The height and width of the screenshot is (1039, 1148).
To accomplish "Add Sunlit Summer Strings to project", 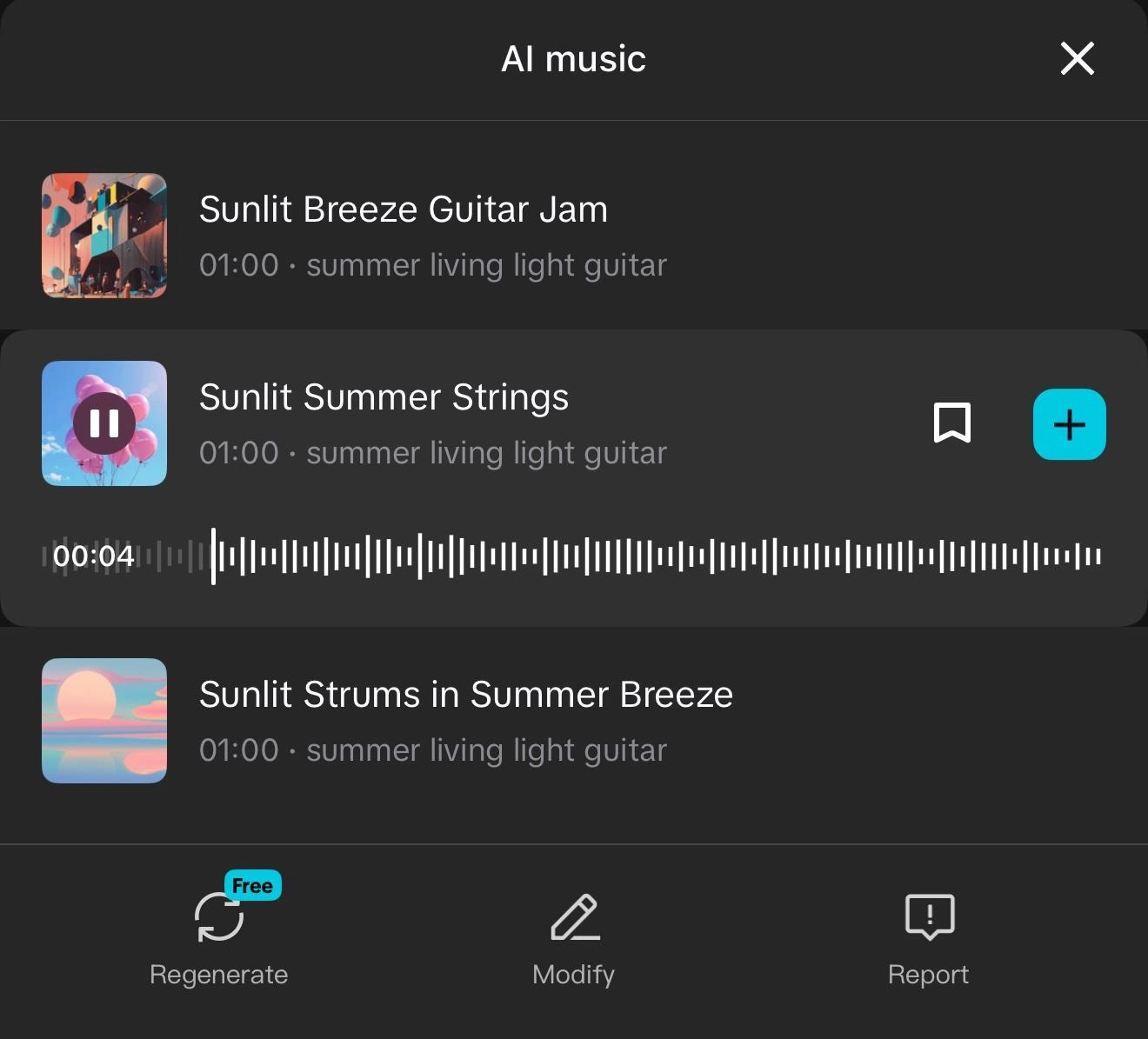I will (x=1069, y=424).
